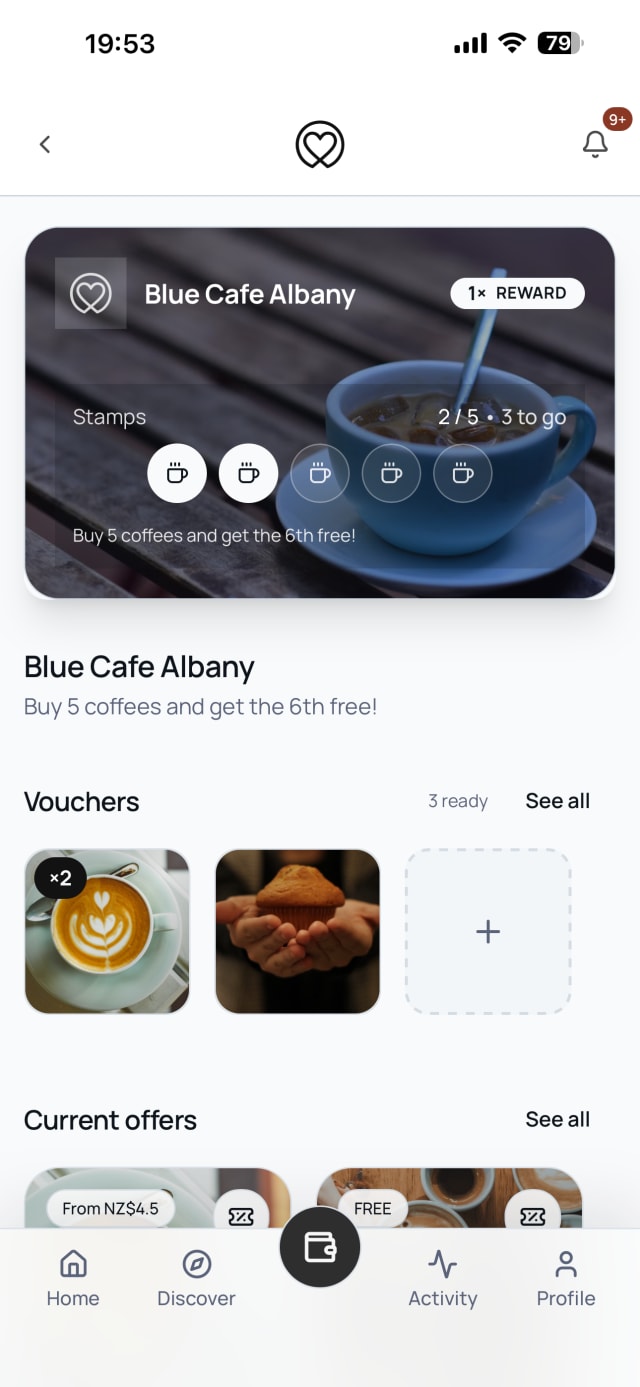Open the FREE offer card
640x1387 pixels.
(x=449, y=1198)
